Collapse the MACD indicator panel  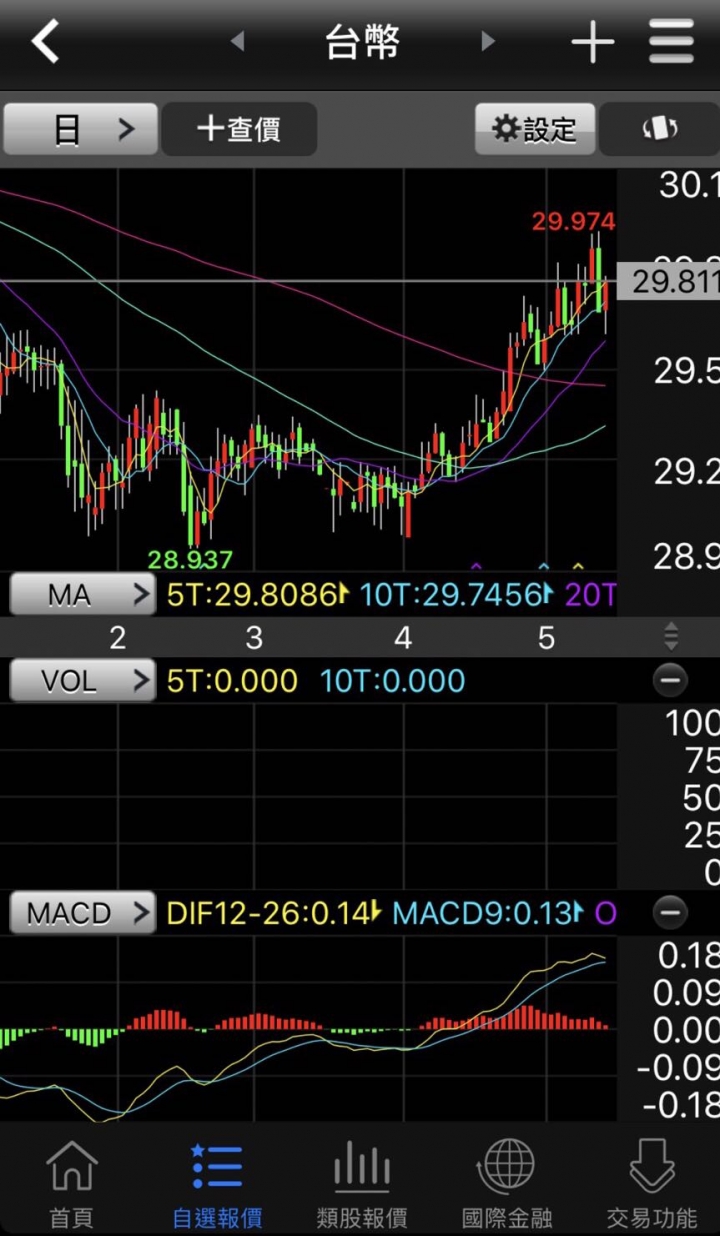[x=669, y=912]
